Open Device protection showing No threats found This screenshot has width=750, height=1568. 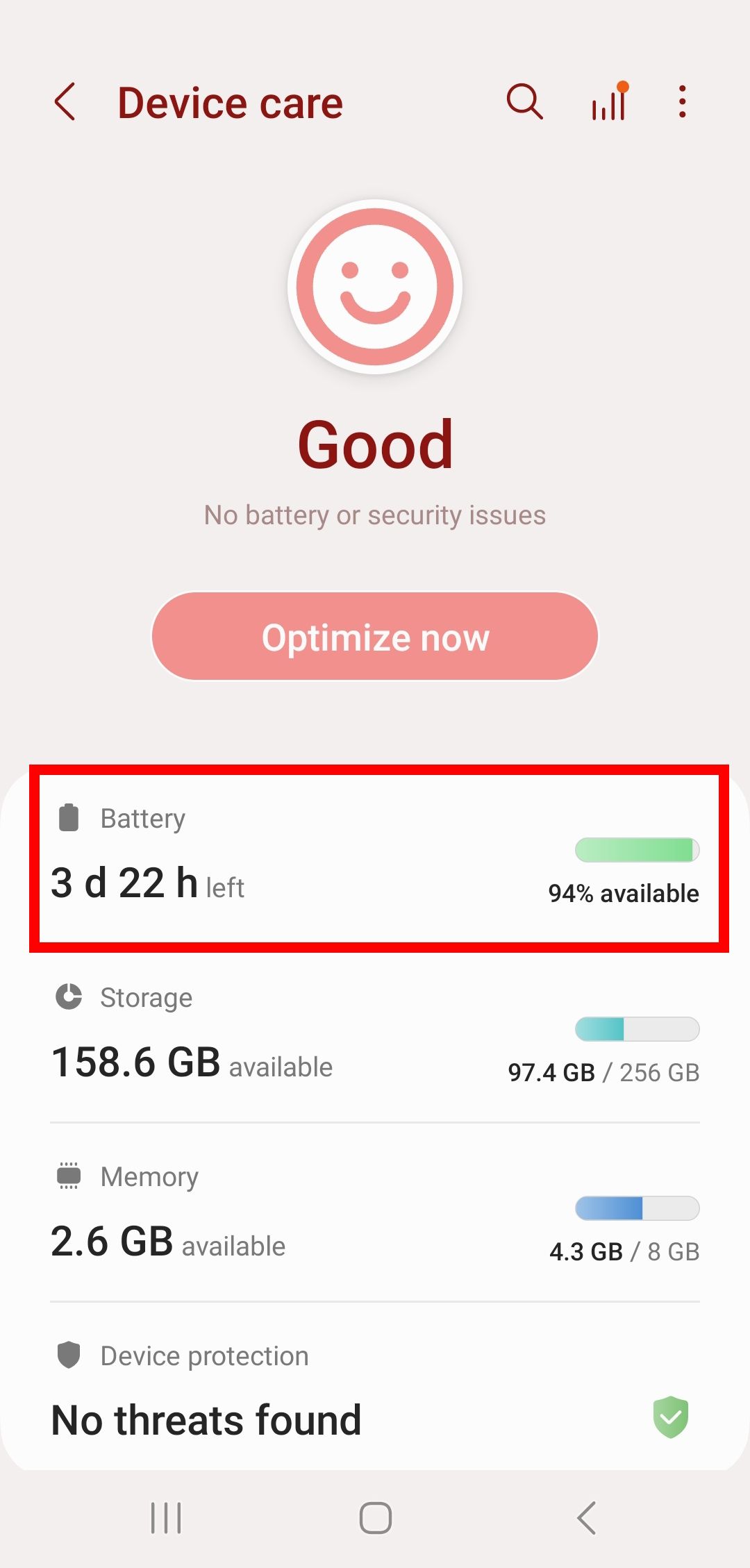tap(375, 1389)
